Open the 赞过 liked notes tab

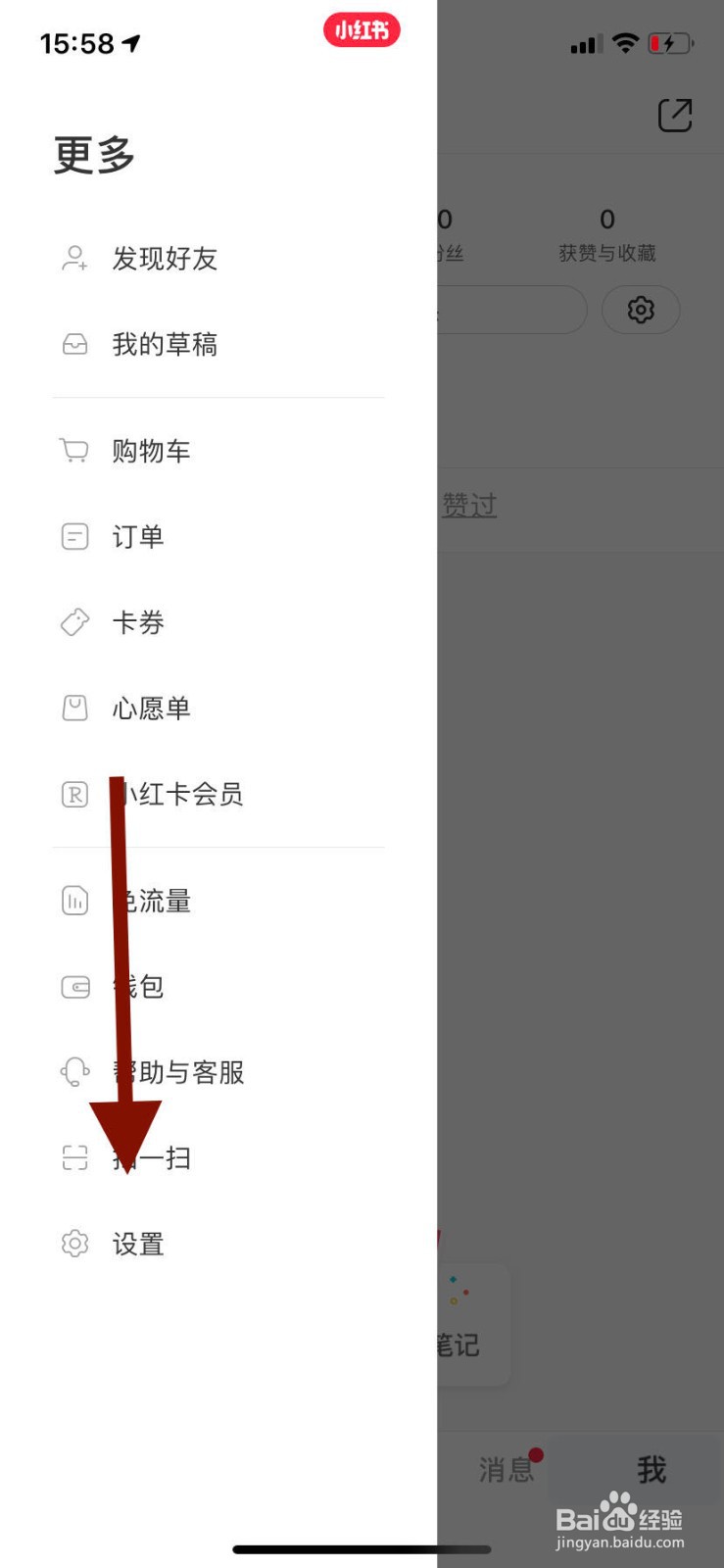(468, 505)
